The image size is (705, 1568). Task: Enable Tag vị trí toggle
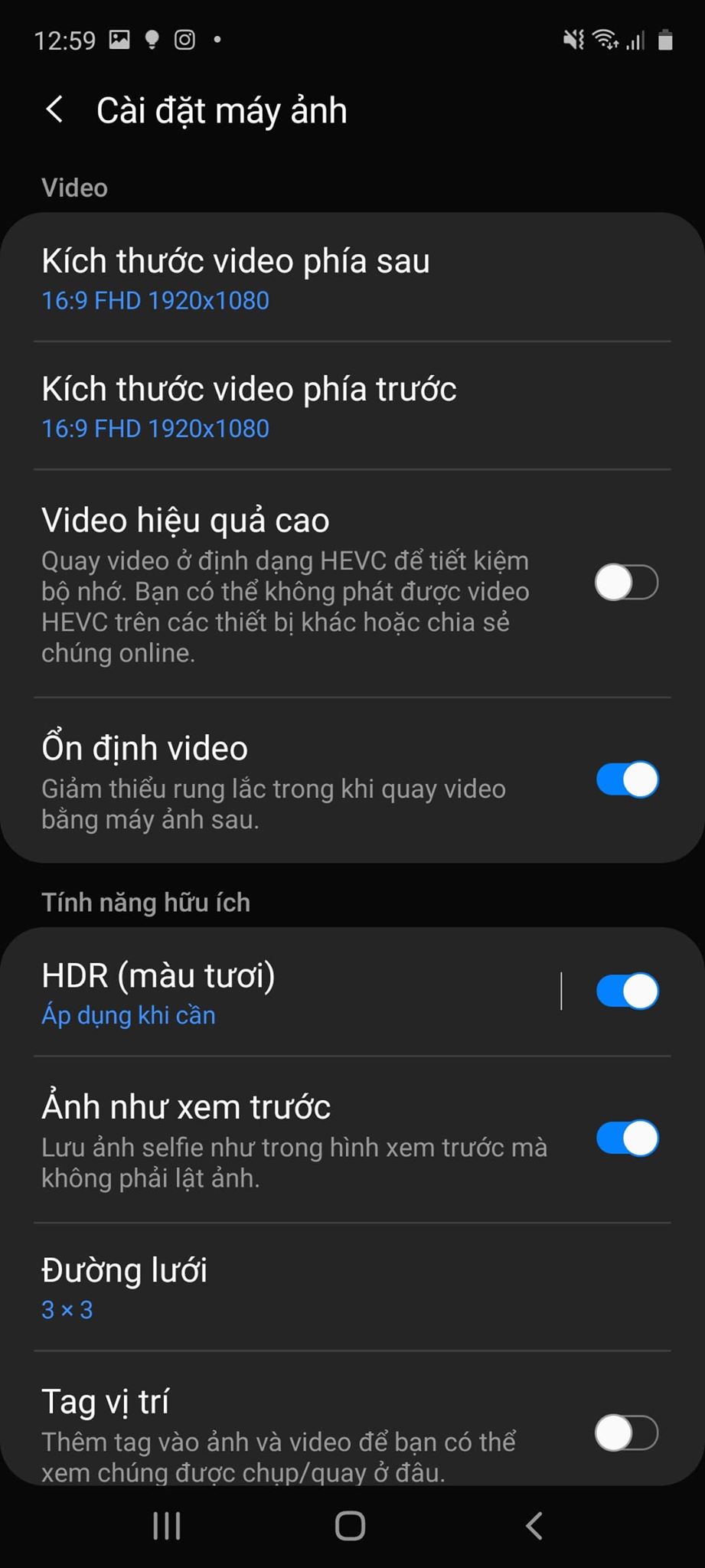[x=627, y=1433]
